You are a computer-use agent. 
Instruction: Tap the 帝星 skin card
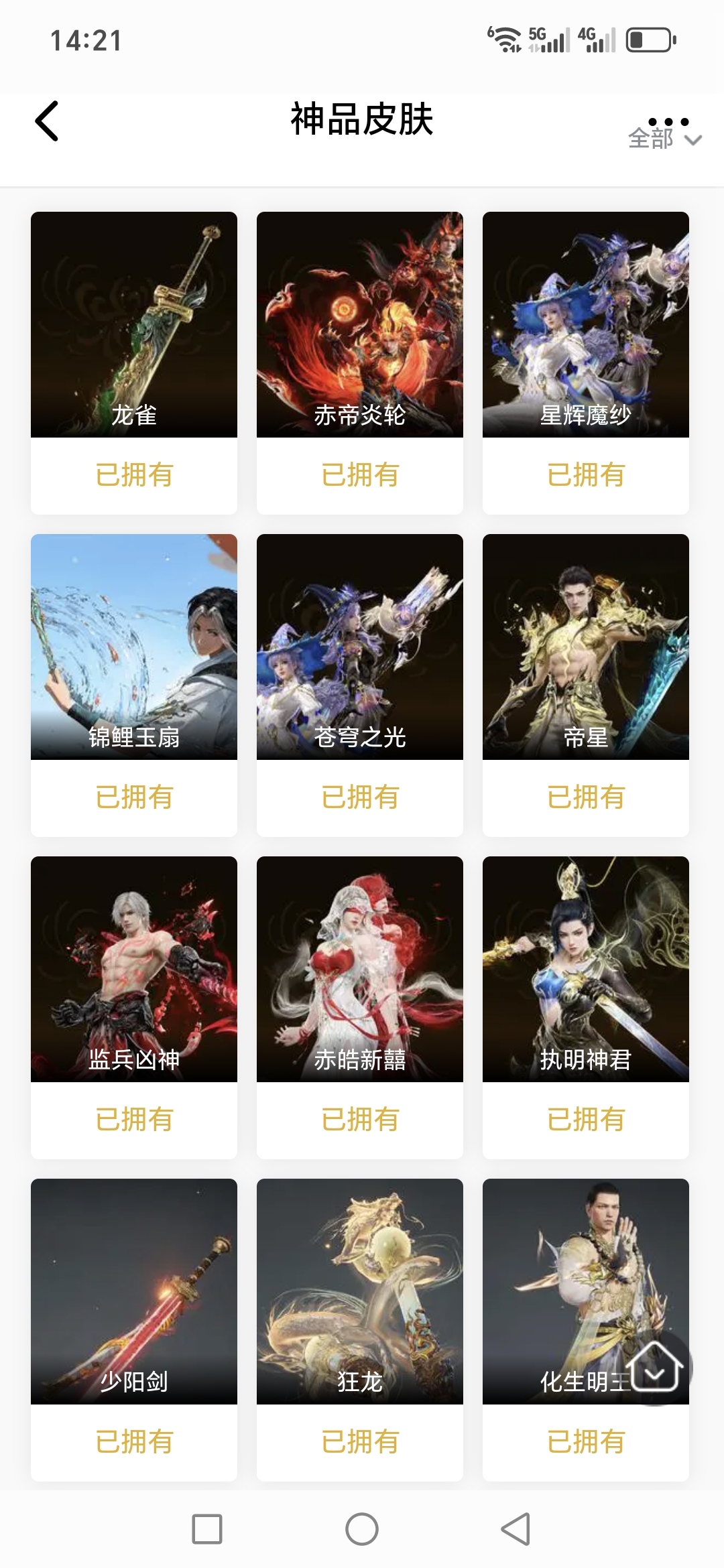pos(586,647)
